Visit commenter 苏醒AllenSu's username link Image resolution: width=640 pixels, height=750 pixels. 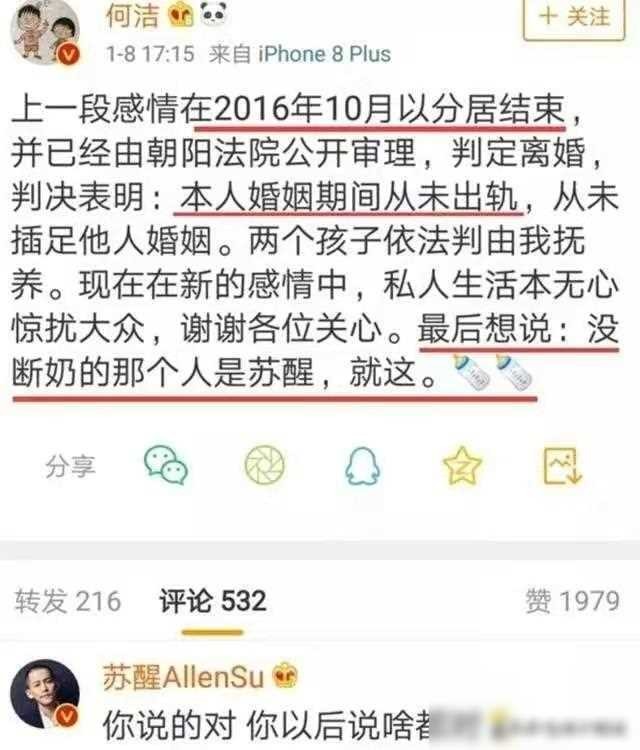[183, 677]
